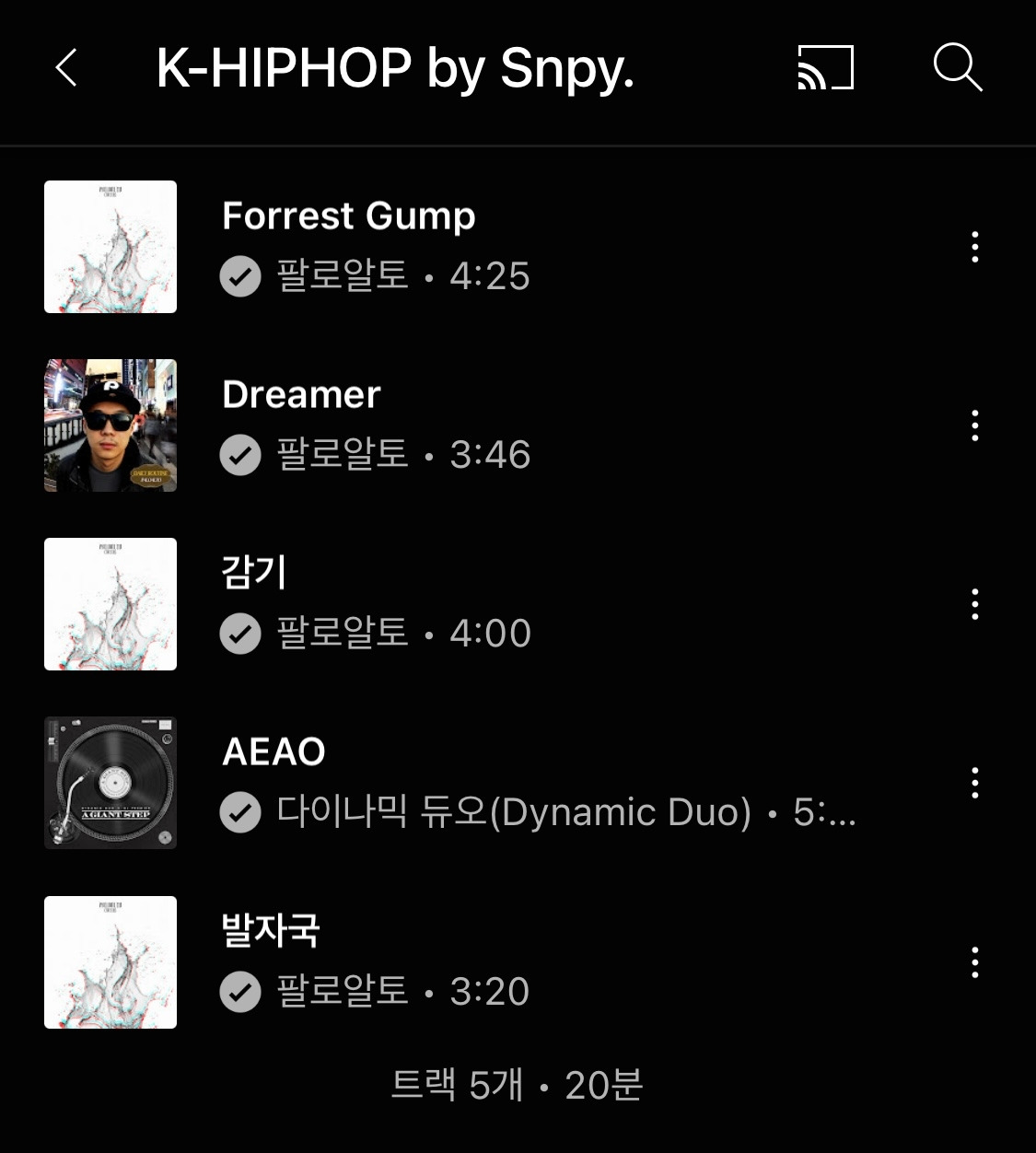
Task: Open the cast to device icon
Action: [x=825, y=68]
